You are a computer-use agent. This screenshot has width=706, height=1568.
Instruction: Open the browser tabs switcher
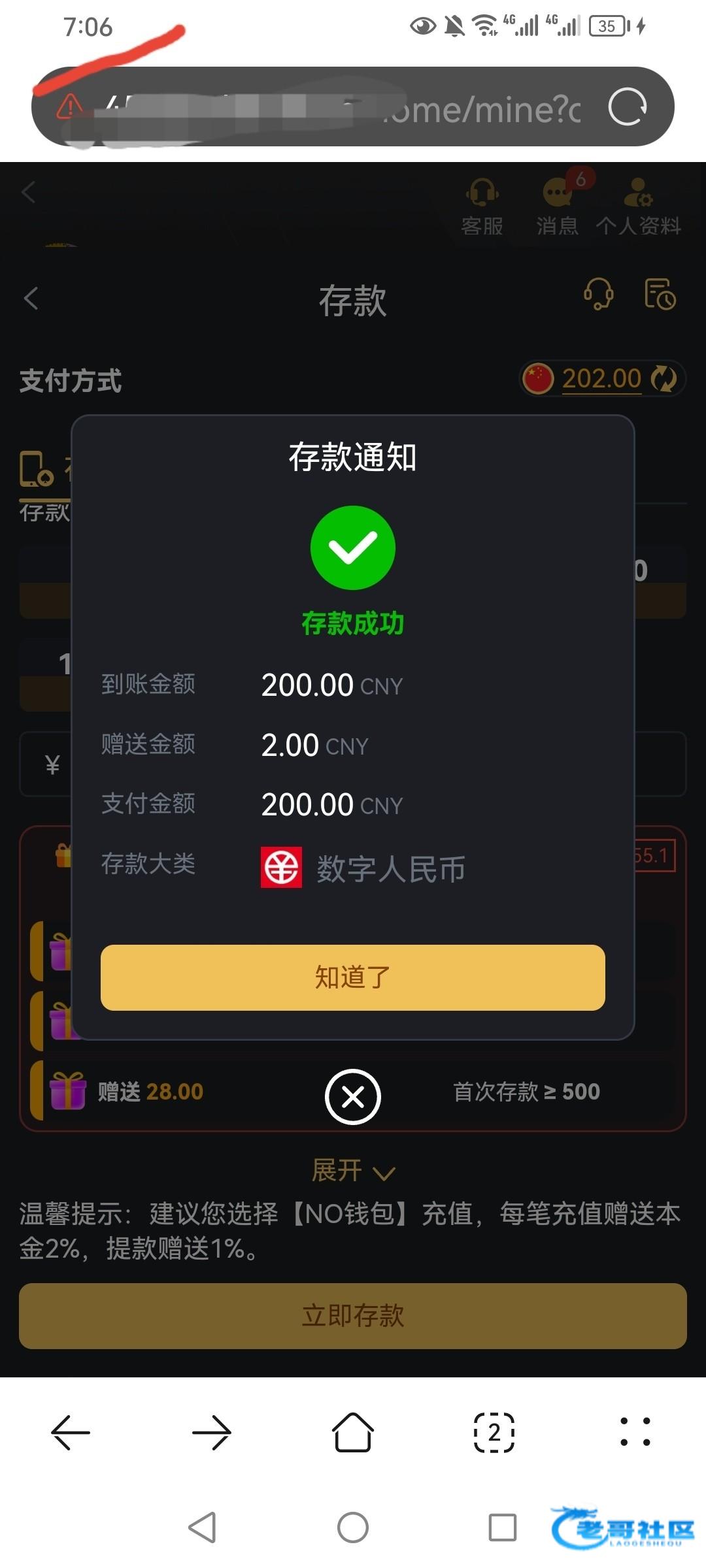494,1432
